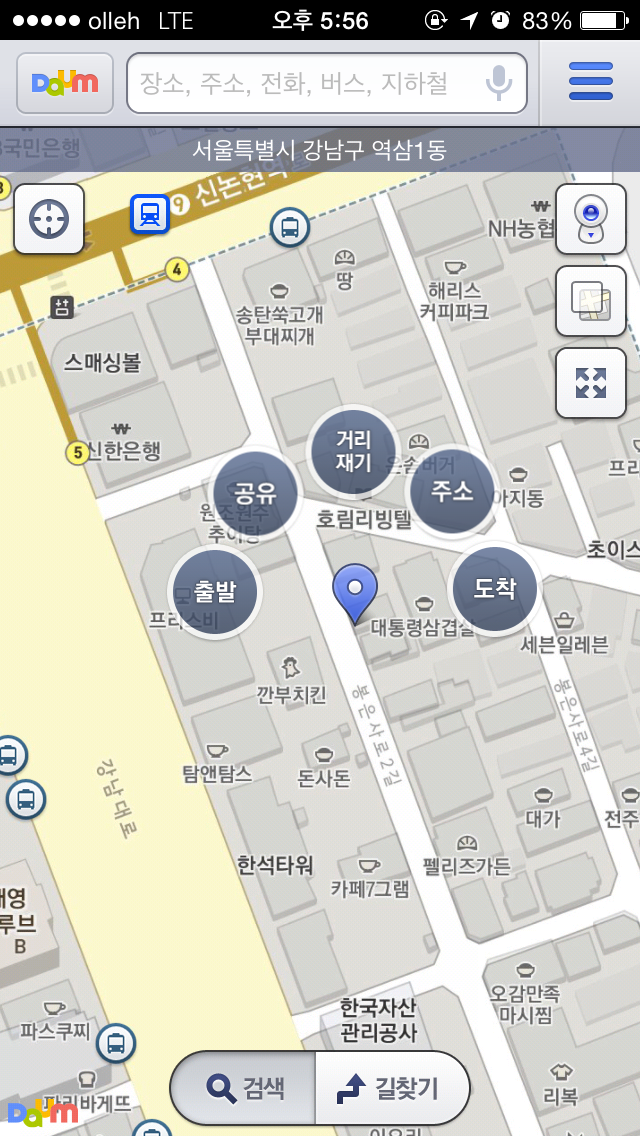The height and width of the screenshot is (1136, 640).
Task: Open 길찾기 directions
Action: (x=392, y=1088)
